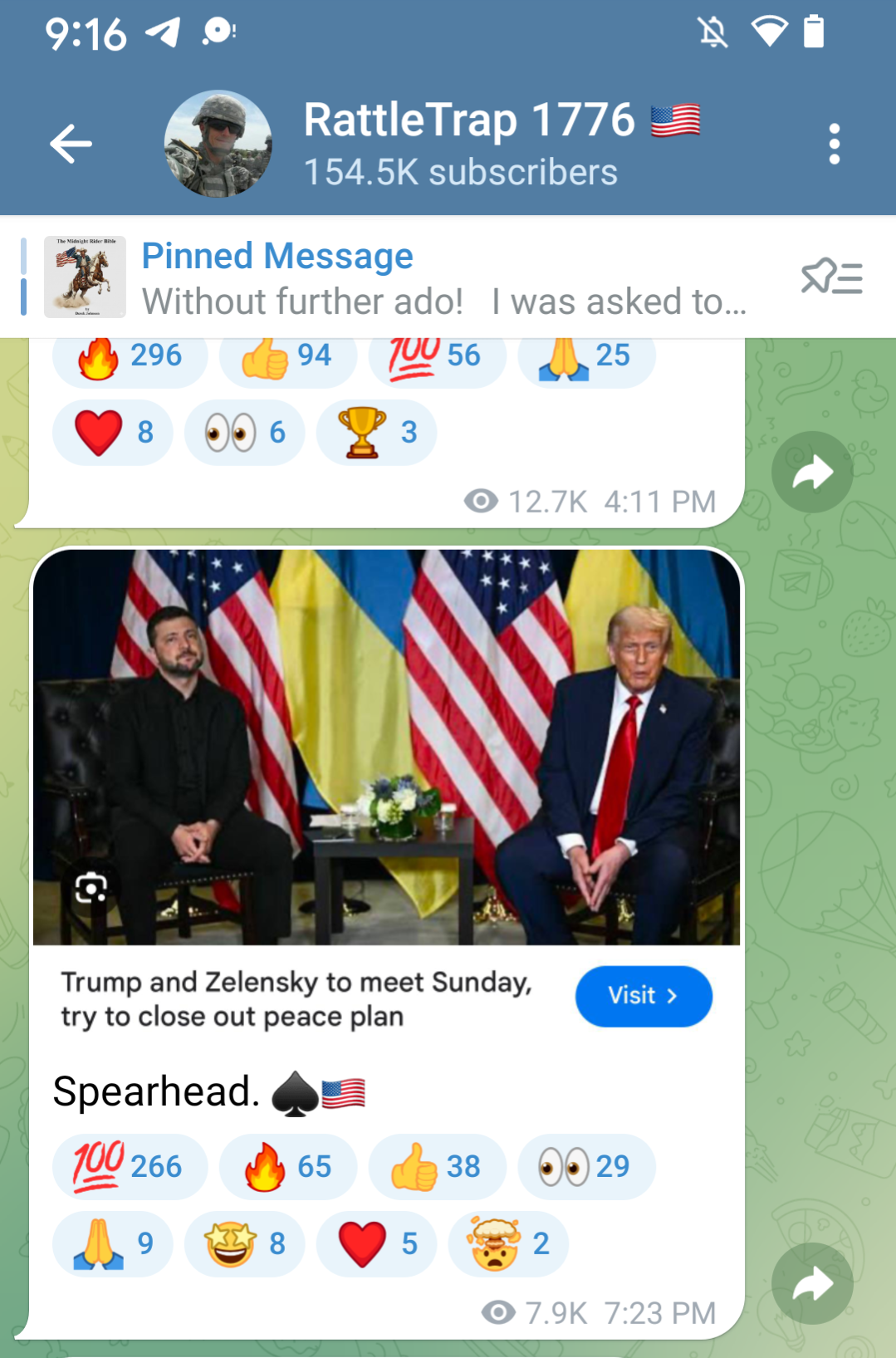Add heart reaction with 5 count
The width and height of the screenshot is (896, 1358).
pos(376,1243)
